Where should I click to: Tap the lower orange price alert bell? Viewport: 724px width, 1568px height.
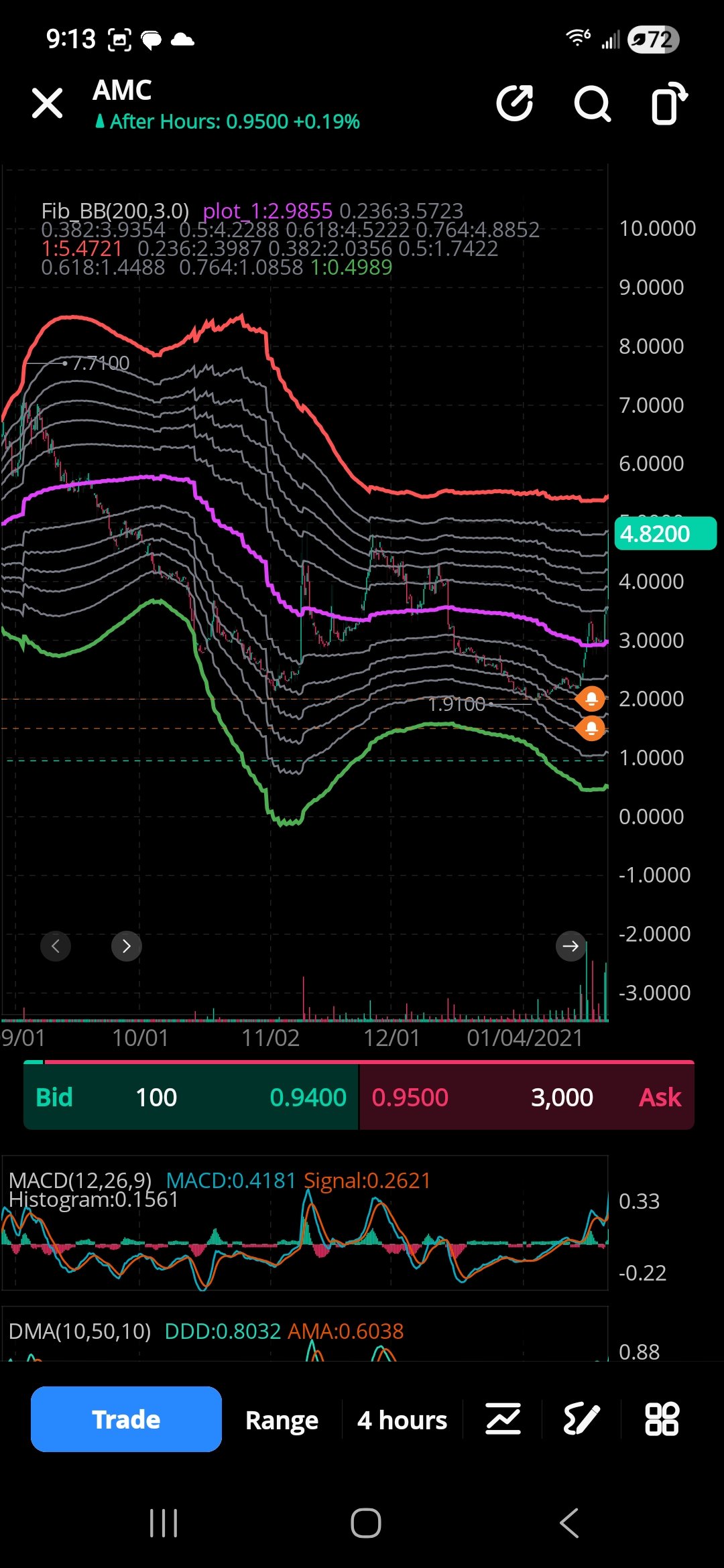pyautogui.click(x=591, y=728)
